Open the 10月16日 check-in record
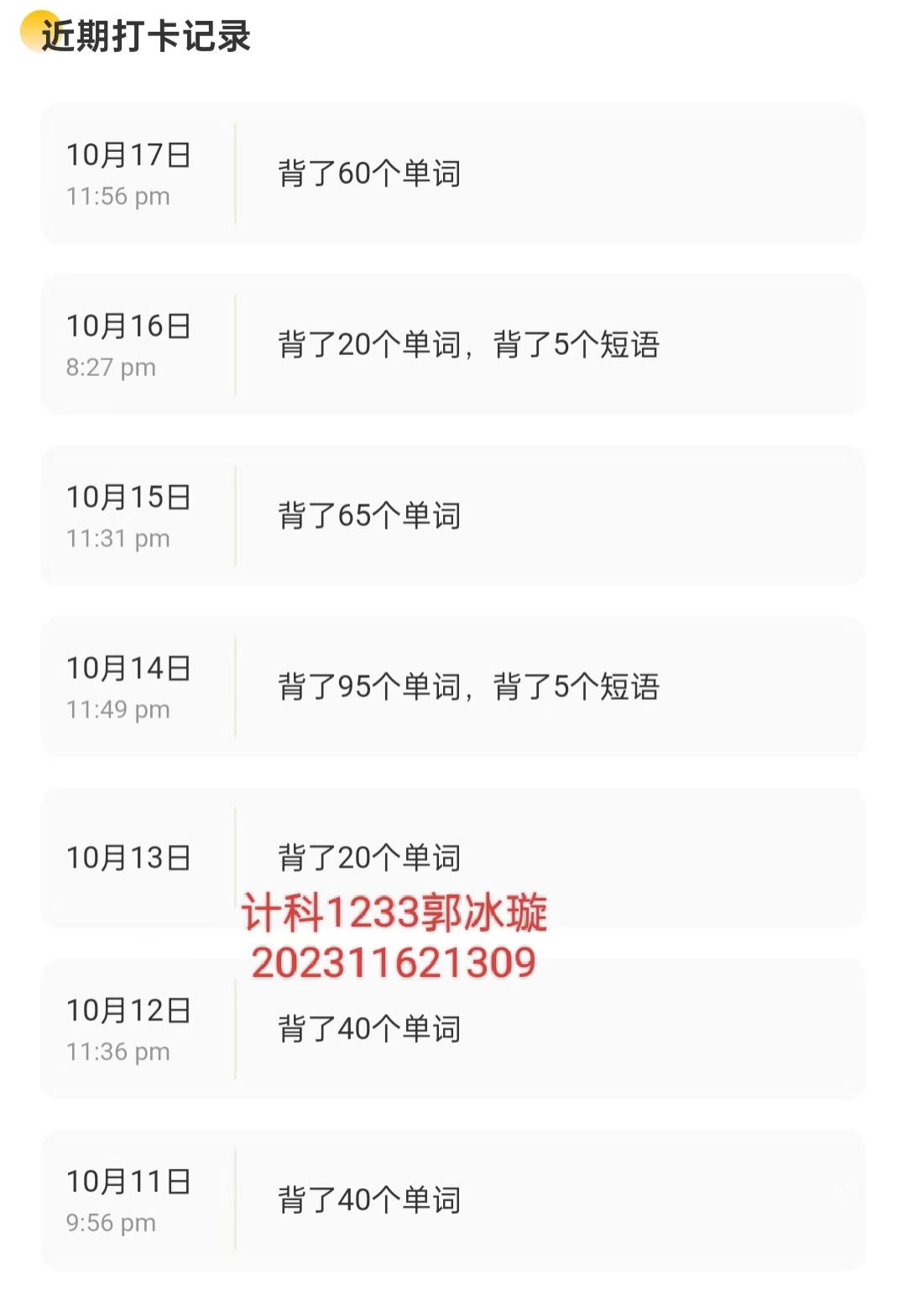The height and width of the screenshot is (1316, 903). tap(452, 345)
